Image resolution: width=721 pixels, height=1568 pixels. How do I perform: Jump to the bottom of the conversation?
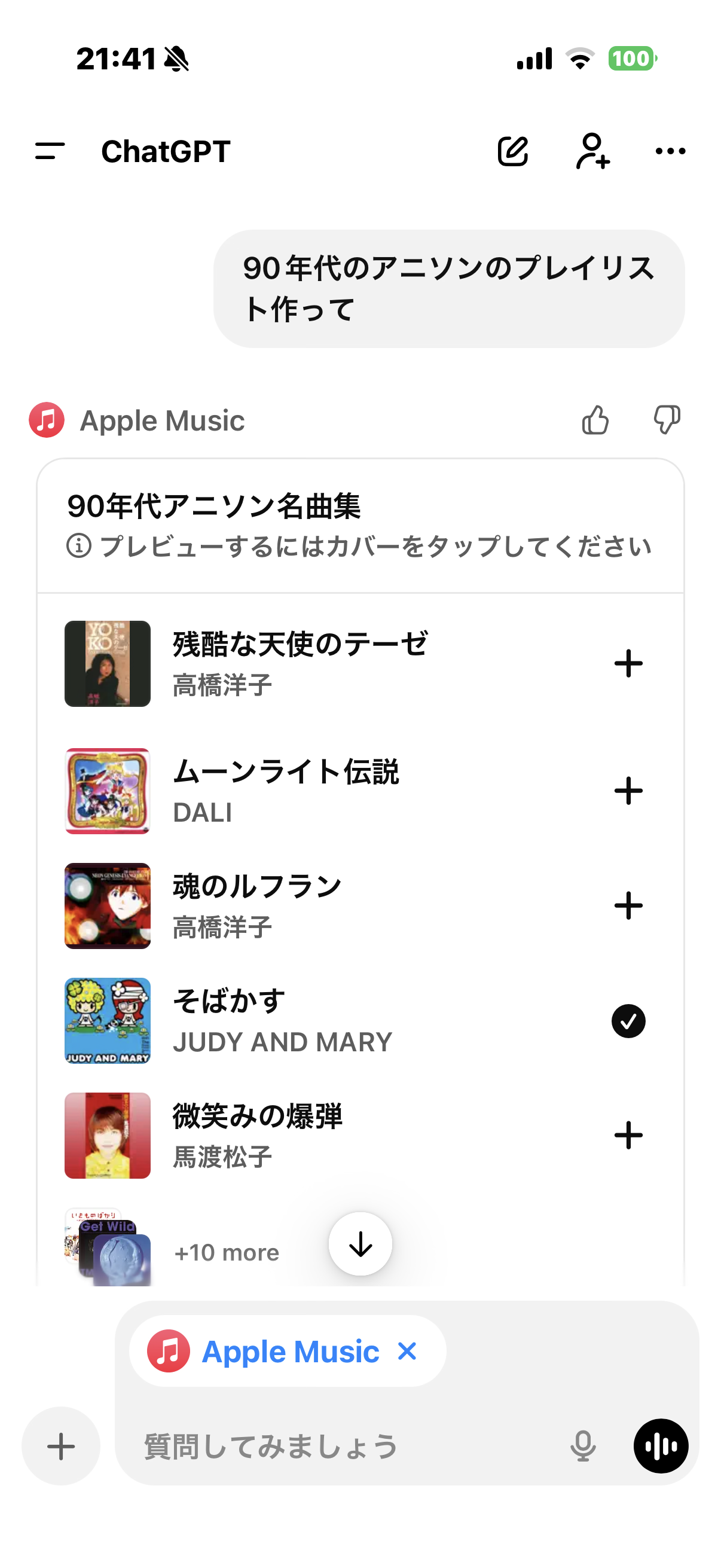360,1244
